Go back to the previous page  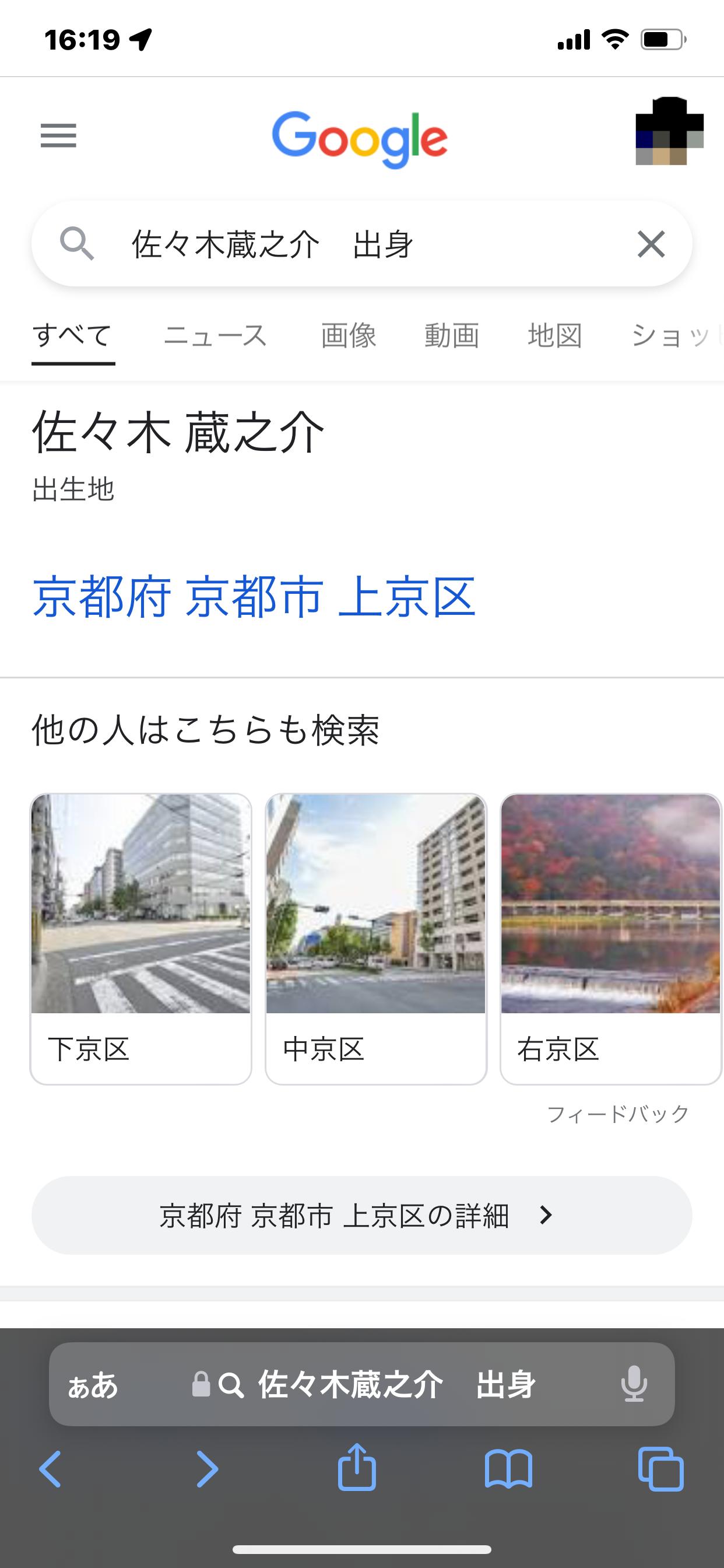click(51, 1469)
